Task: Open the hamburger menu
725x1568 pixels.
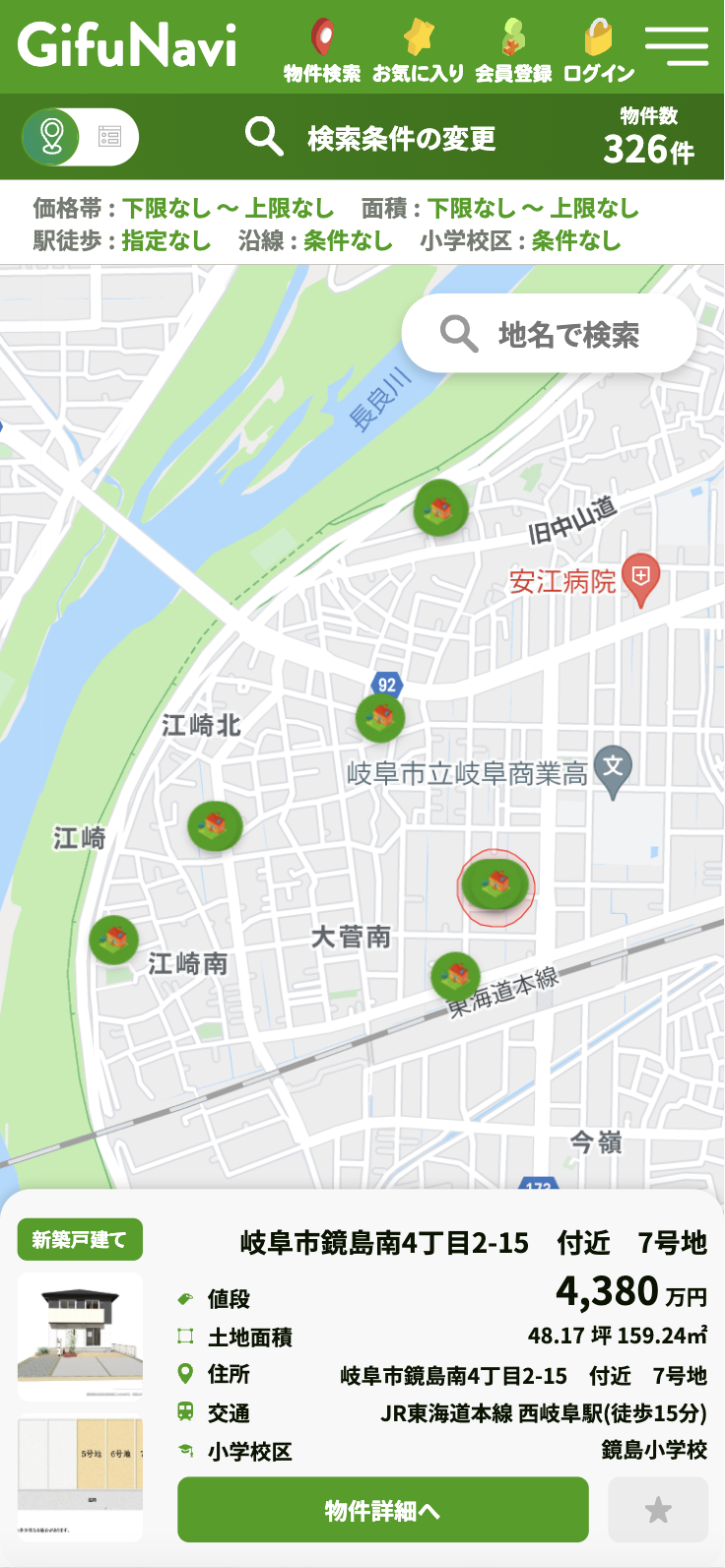Action: point(677,45)
